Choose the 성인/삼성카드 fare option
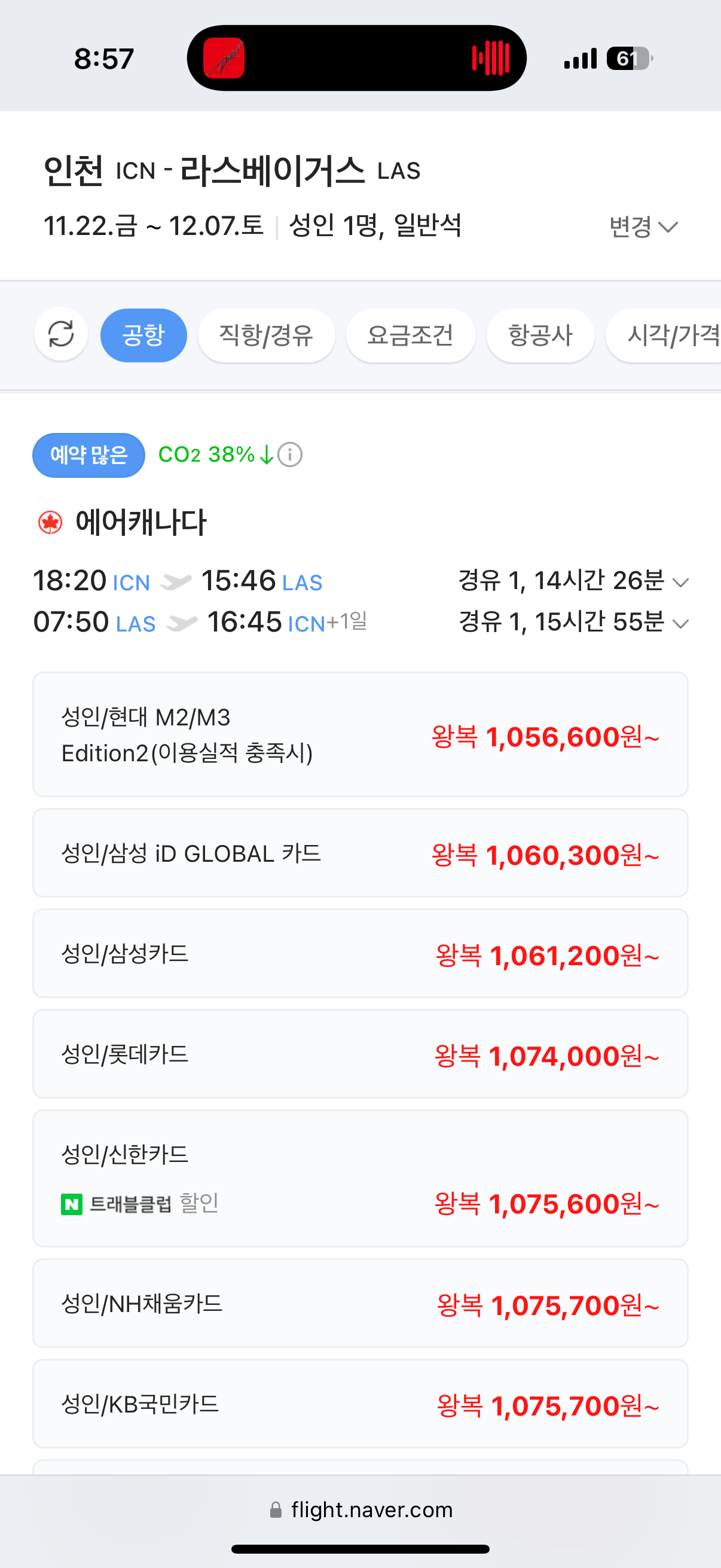721x1568 pixels. 360,953
